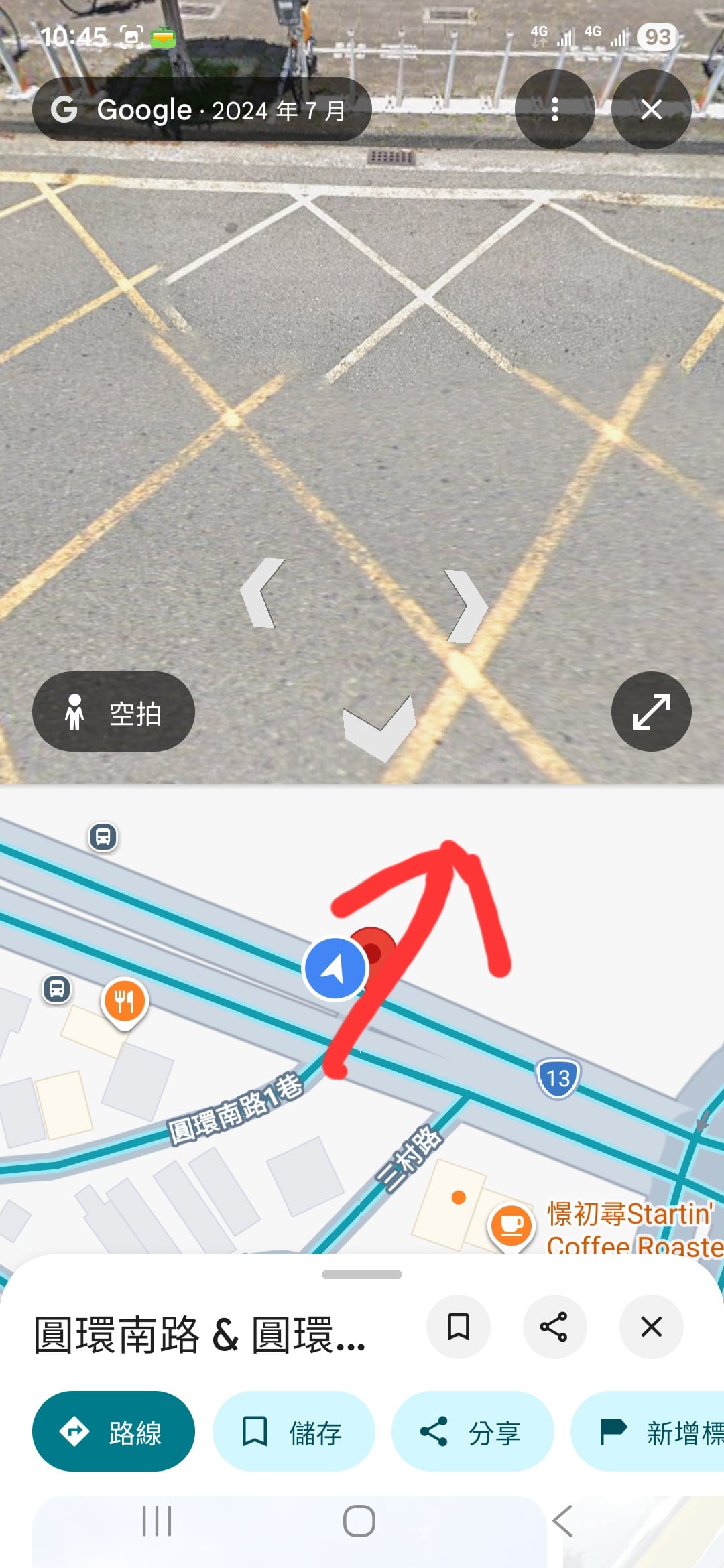Tap the 儲存 save chip
The width and height of the screenshot is (724, 1568).
click(x=293, y=1431)
